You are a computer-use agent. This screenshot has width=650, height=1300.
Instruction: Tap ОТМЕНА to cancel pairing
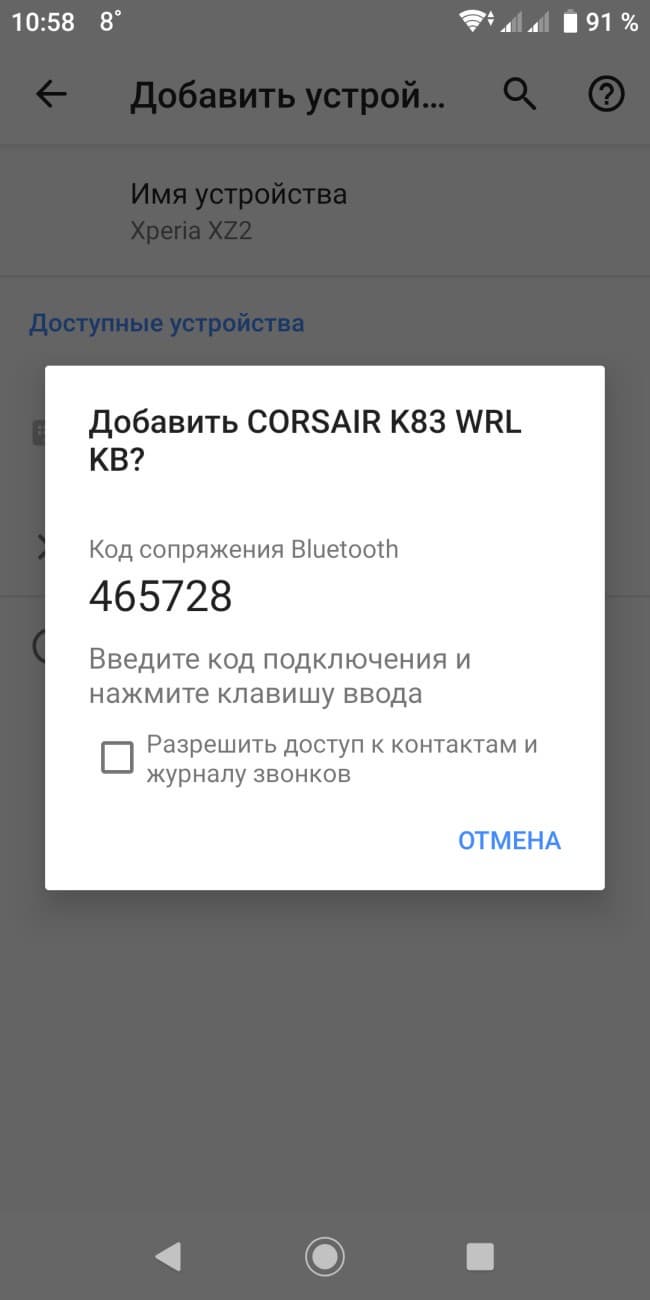(x=509, y=840)
